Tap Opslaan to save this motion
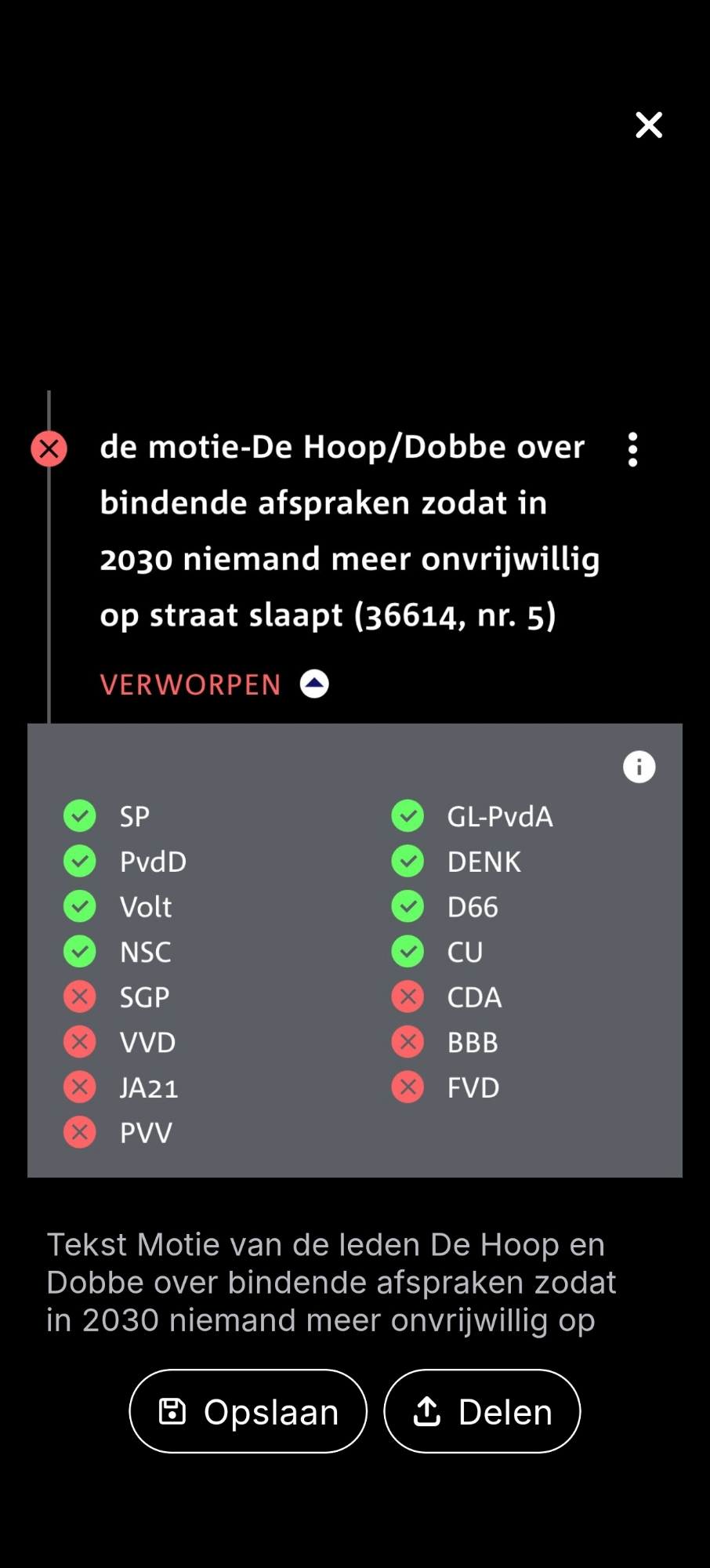This screenshot has width=710, height=1568. click(x=248, y=1411)
